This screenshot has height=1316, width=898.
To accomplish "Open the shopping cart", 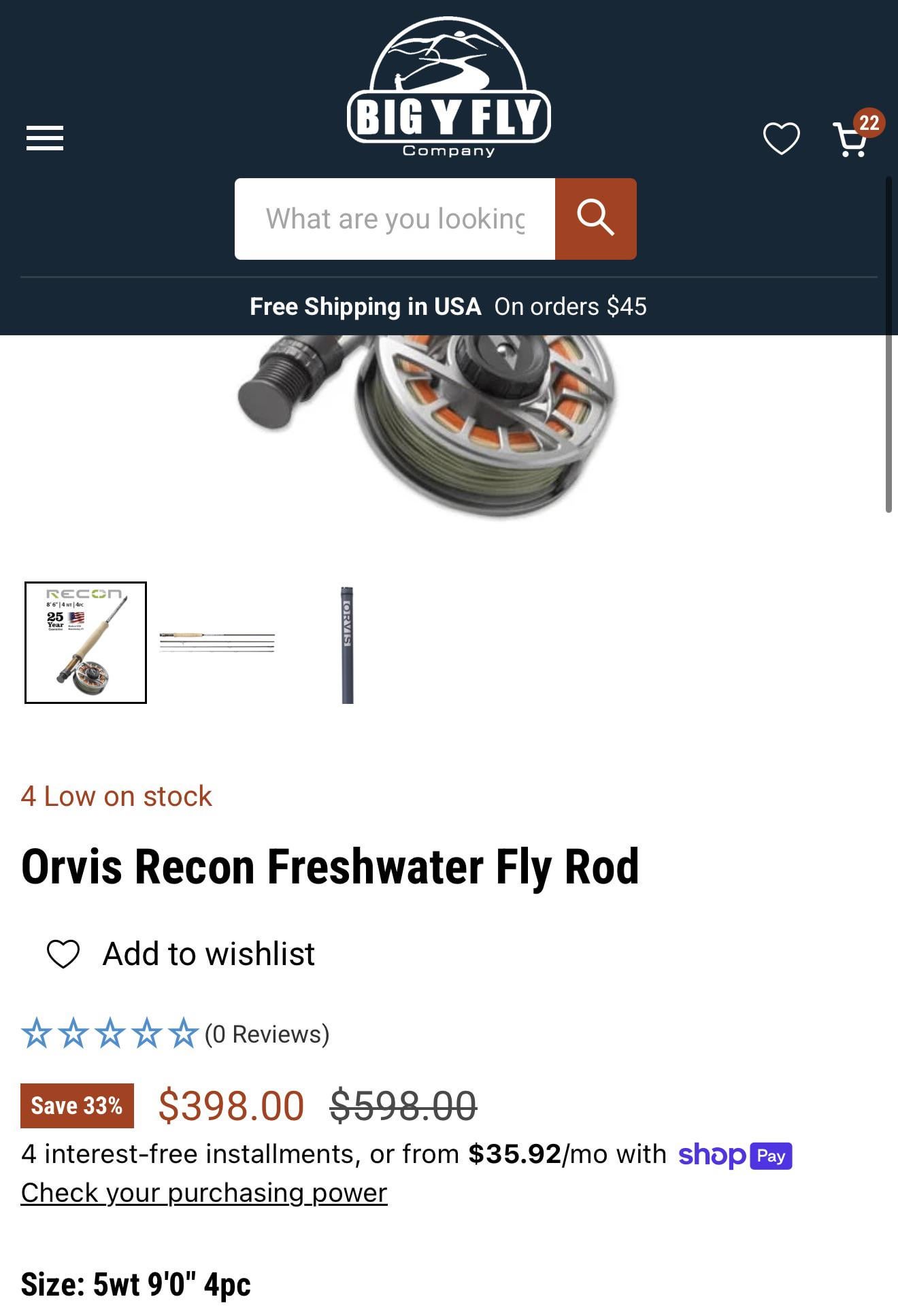I will [x=852, y=139].
